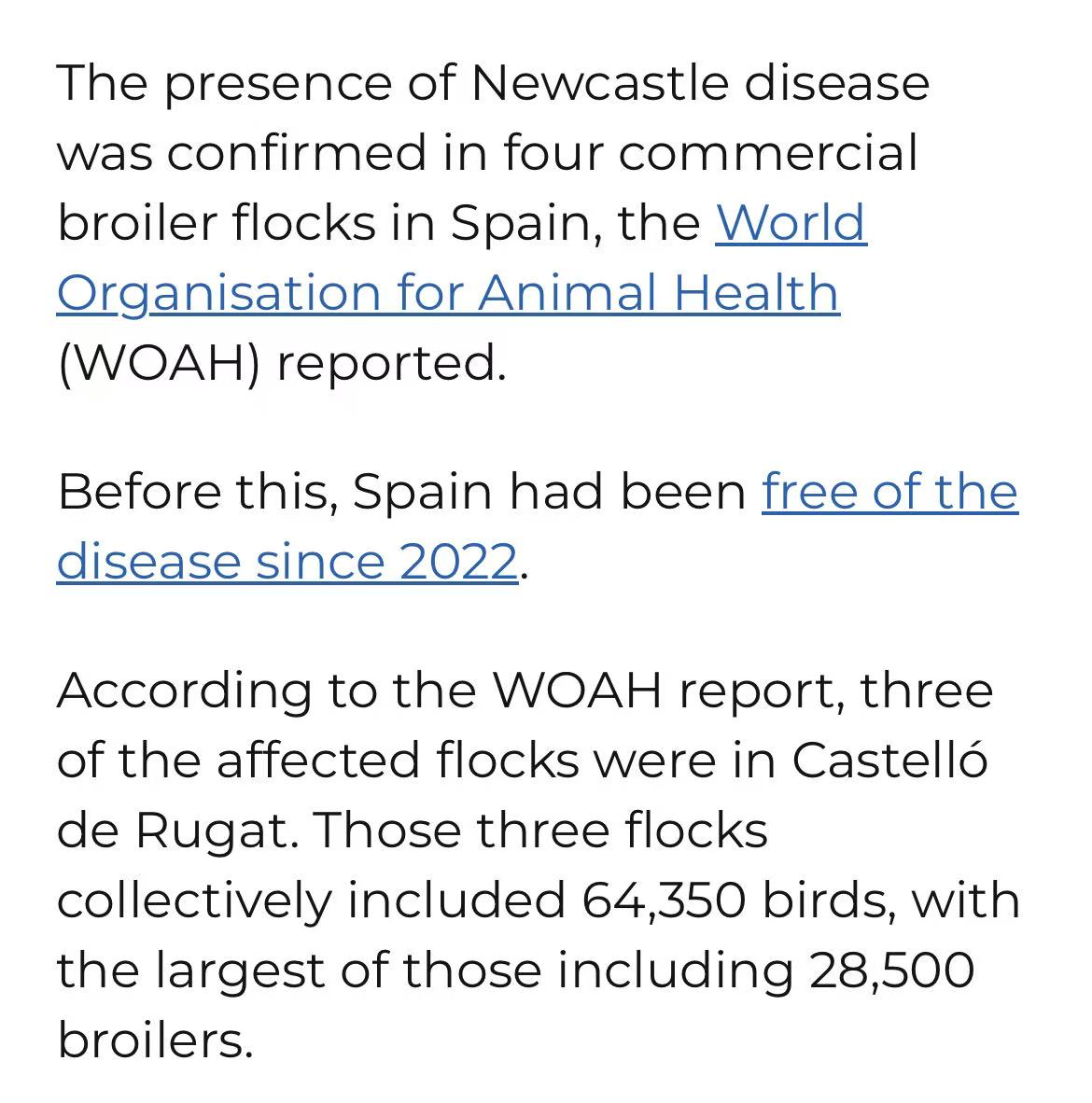The width and height of the screenshot is (1092, 1103).
Task: Open the World Organisation for Animal Health link
Action: click(448, 293)
